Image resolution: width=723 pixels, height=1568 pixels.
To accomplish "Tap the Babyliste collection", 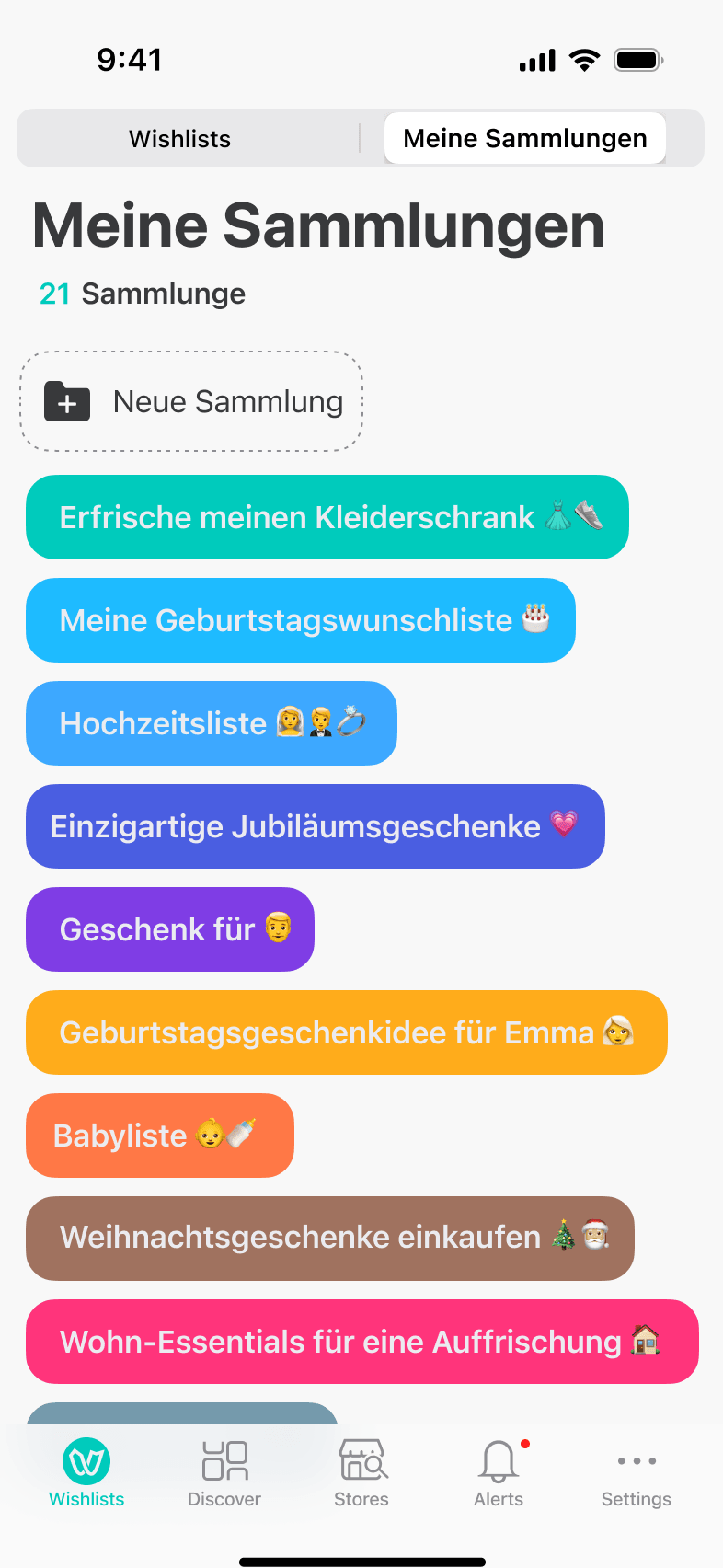I will tap(159, 1136).
